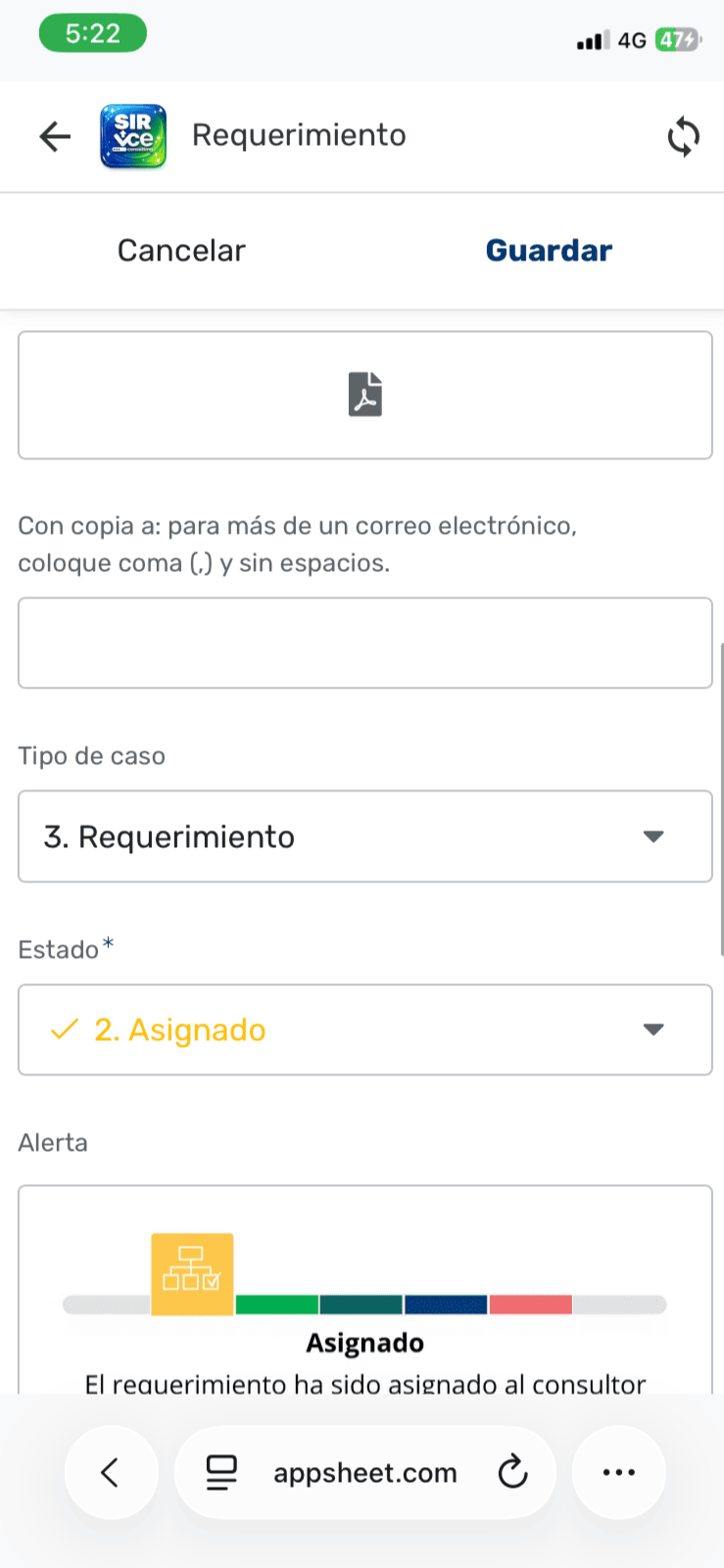Open the Estado dropdown showing Asignado

(364, 1029)
